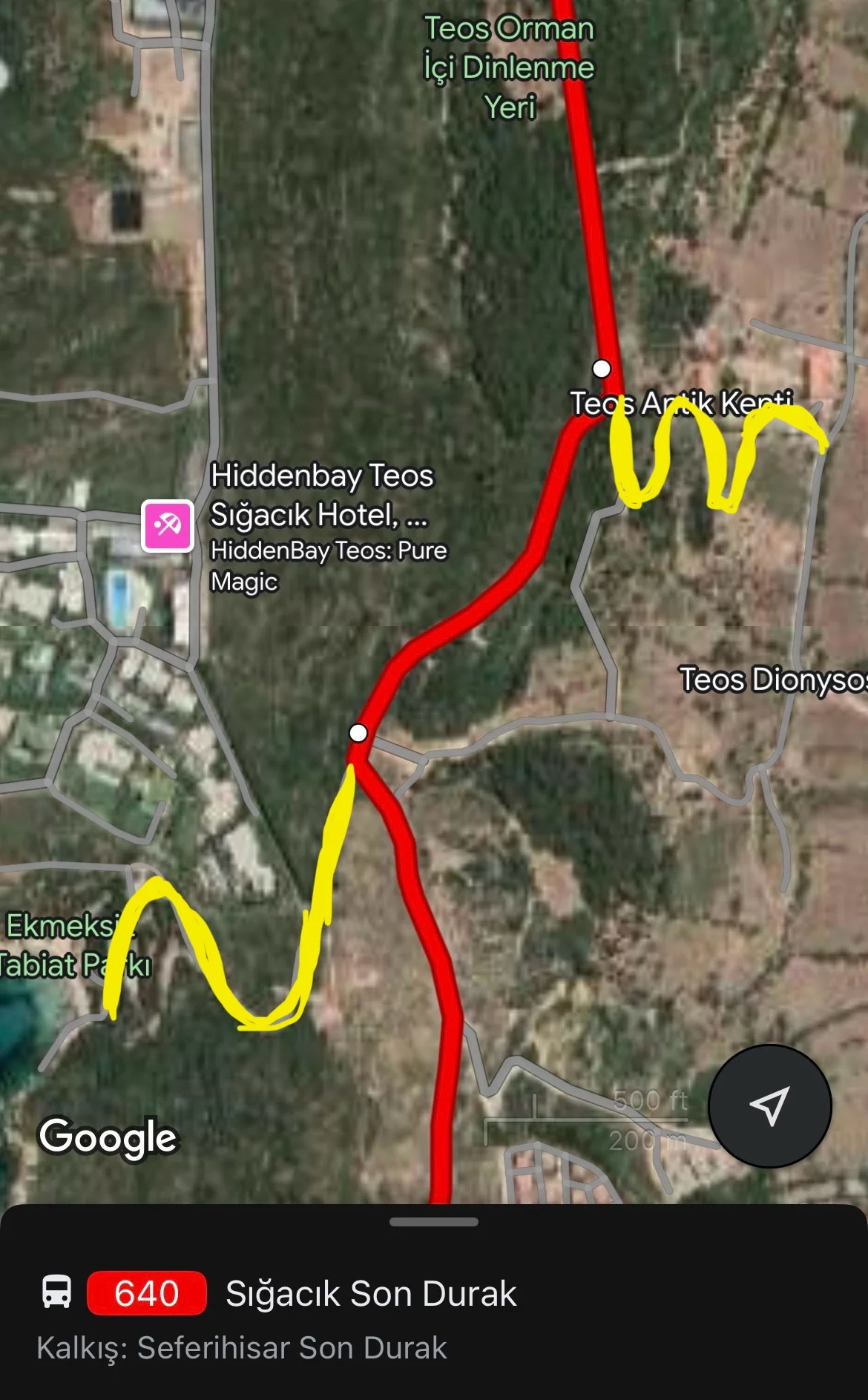The image size is (868, 1400).
Task: Select the Teos Antik Kenti bus stop
Action: pyautogui.click(x=601, y=369)
